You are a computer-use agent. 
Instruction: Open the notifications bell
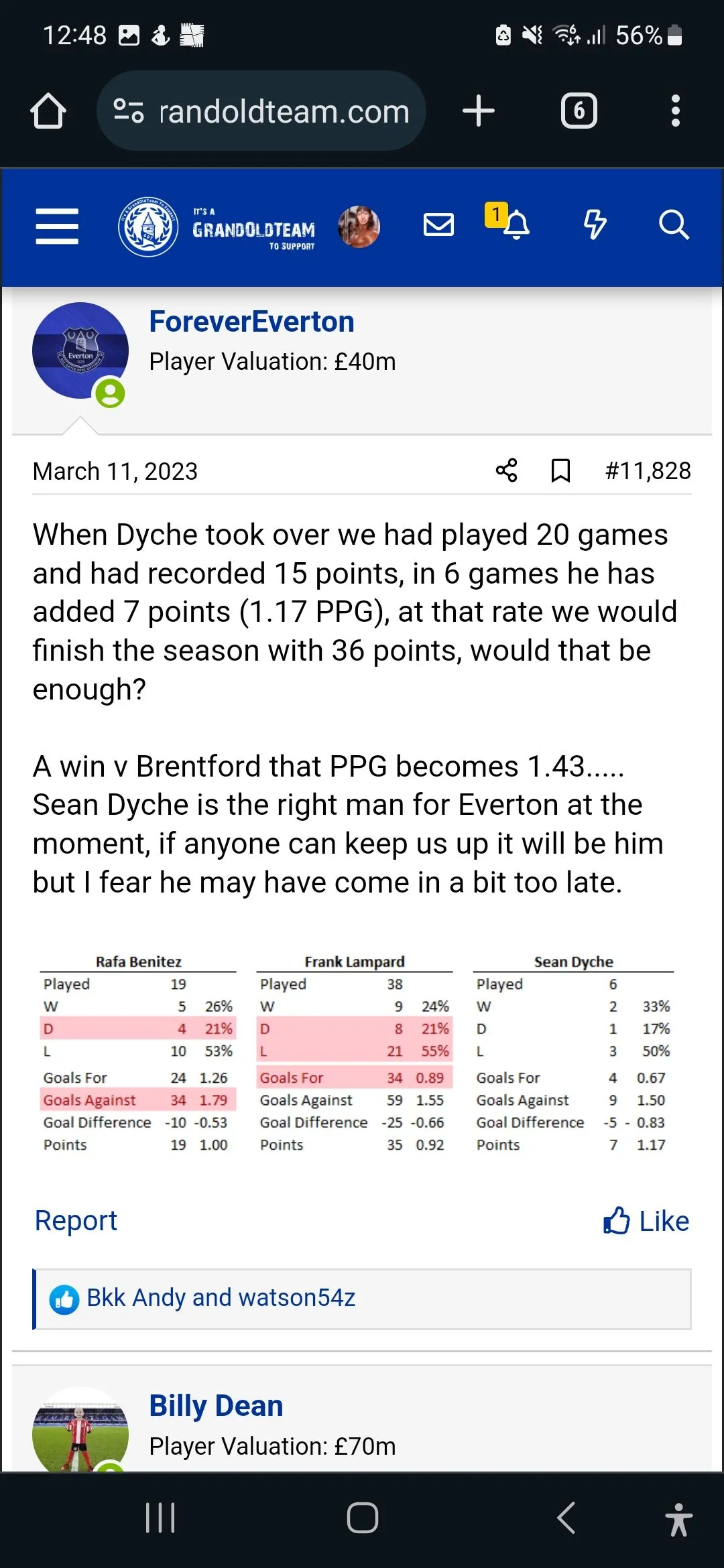point(515,225)
